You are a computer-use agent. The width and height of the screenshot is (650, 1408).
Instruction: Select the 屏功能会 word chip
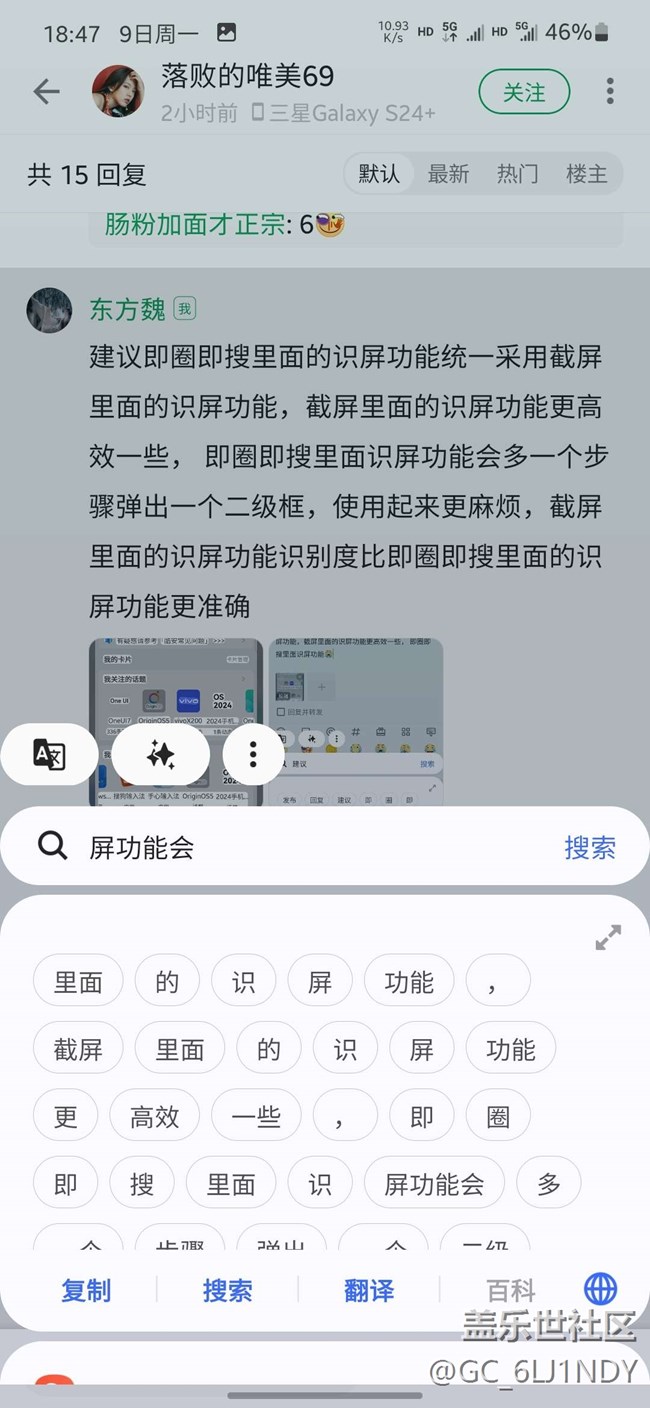pos(434,1184)
